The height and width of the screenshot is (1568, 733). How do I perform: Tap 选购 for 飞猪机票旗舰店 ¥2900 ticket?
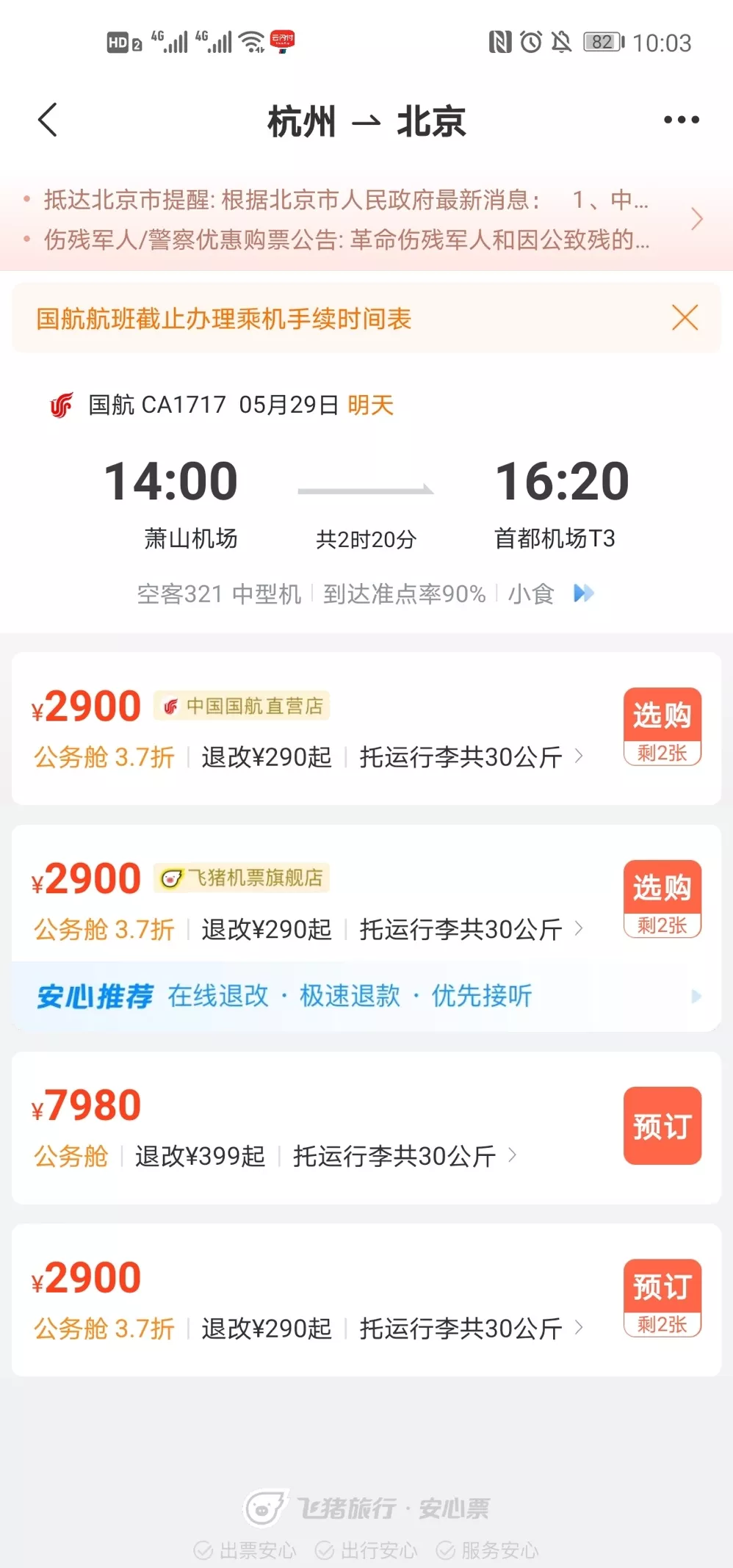(x=662, y=897)
